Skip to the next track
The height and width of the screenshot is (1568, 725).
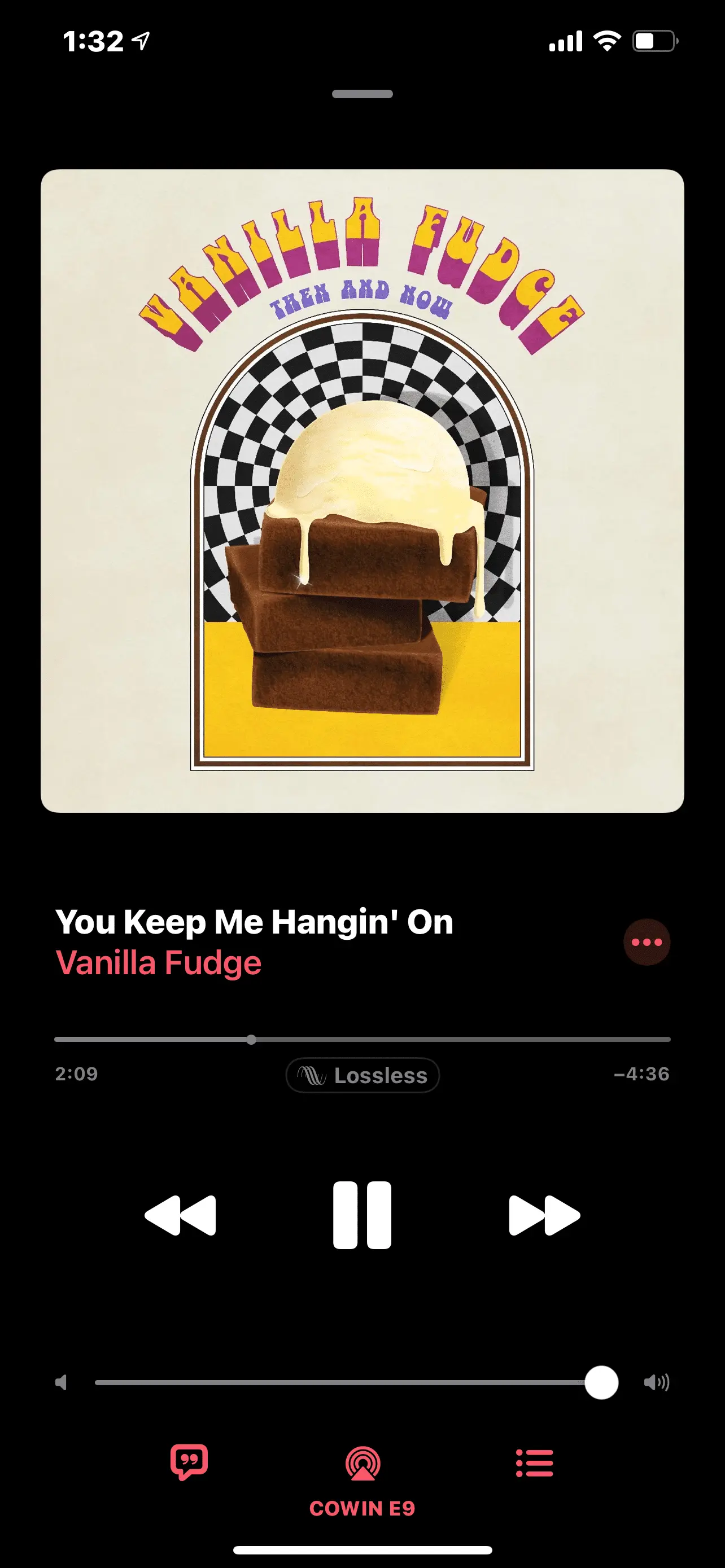[544, 1215]
